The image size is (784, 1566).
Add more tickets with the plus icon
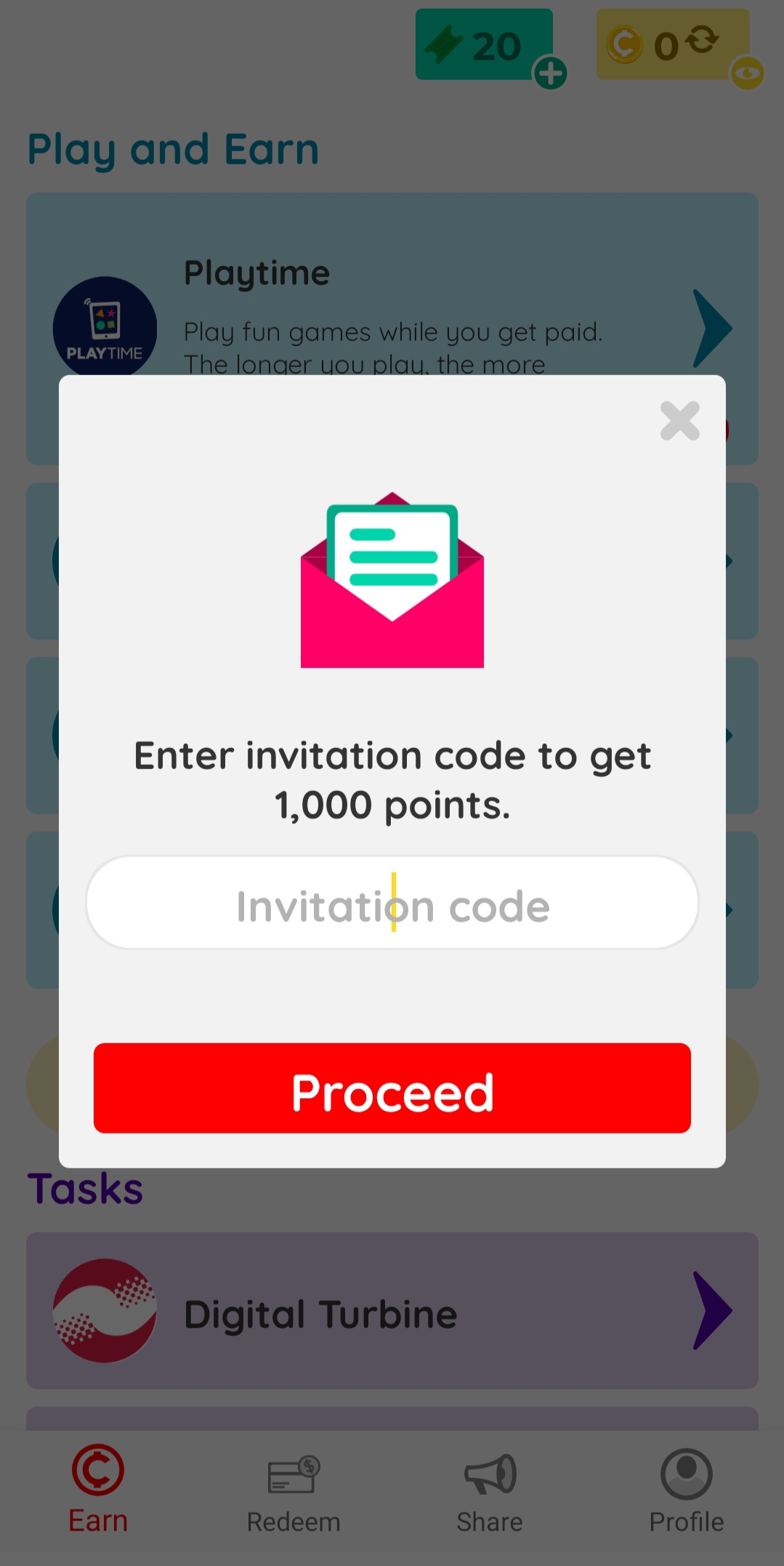point(550,73)
